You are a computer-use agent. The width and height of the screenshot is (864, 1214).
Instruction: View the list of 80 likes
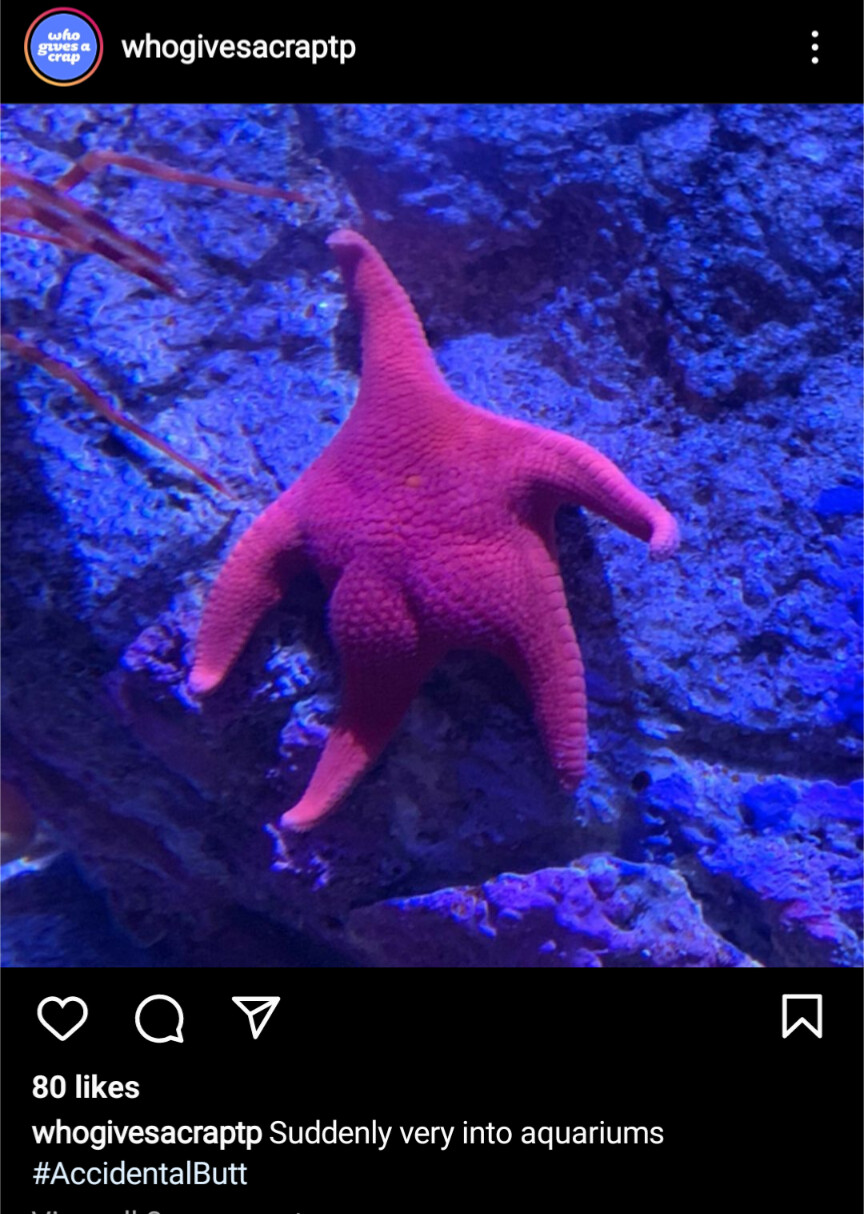[86, 1088]
